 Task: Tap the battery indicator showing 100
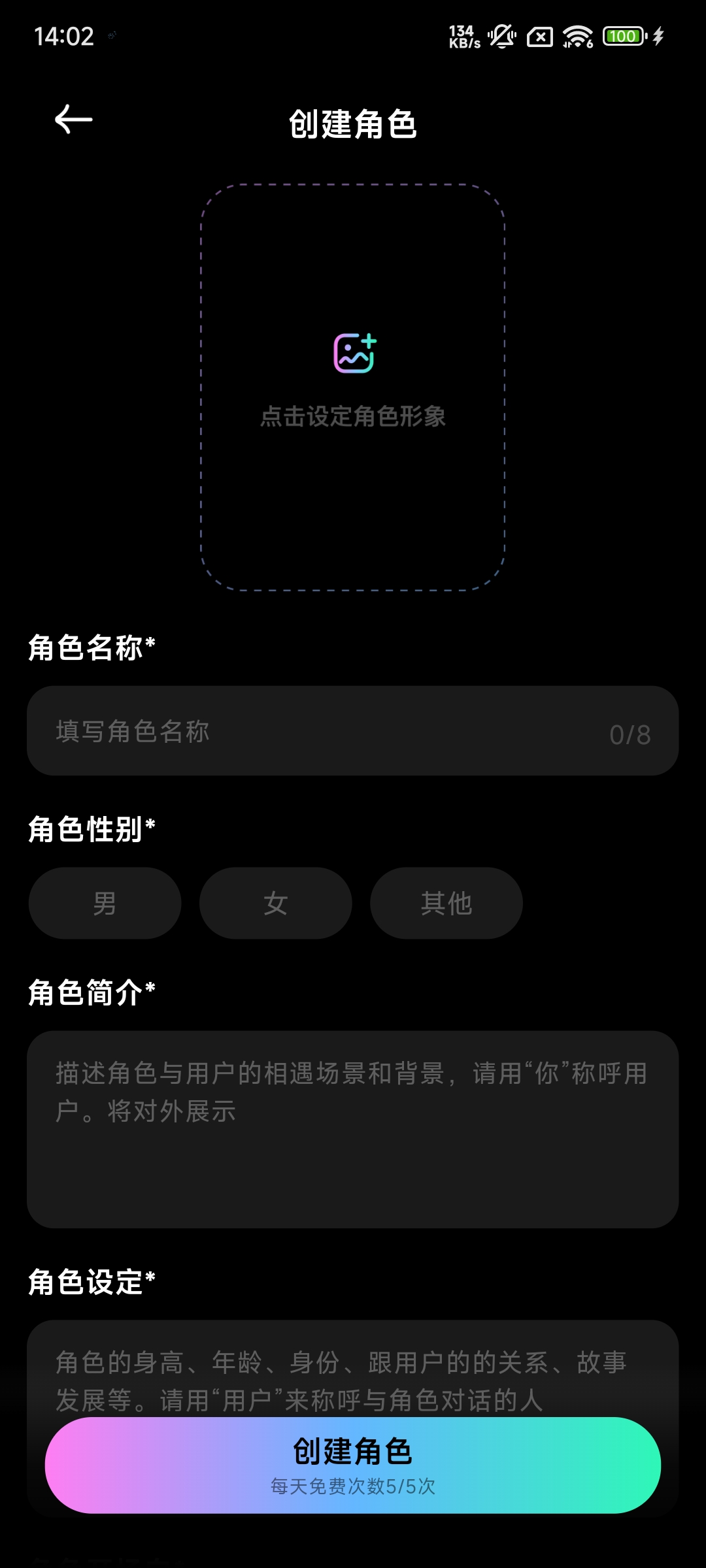point(622,36)
